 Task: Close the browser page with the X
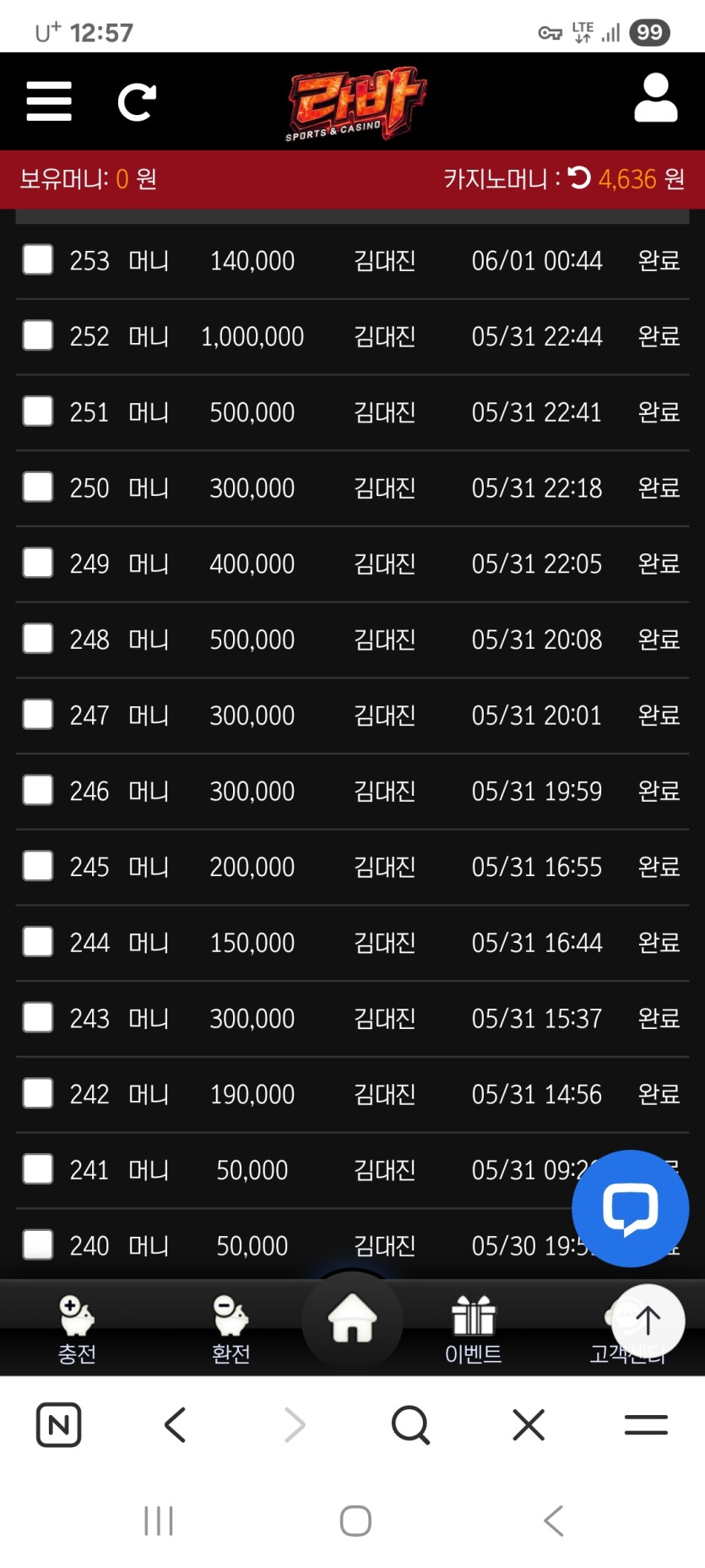click(529, 1425)
